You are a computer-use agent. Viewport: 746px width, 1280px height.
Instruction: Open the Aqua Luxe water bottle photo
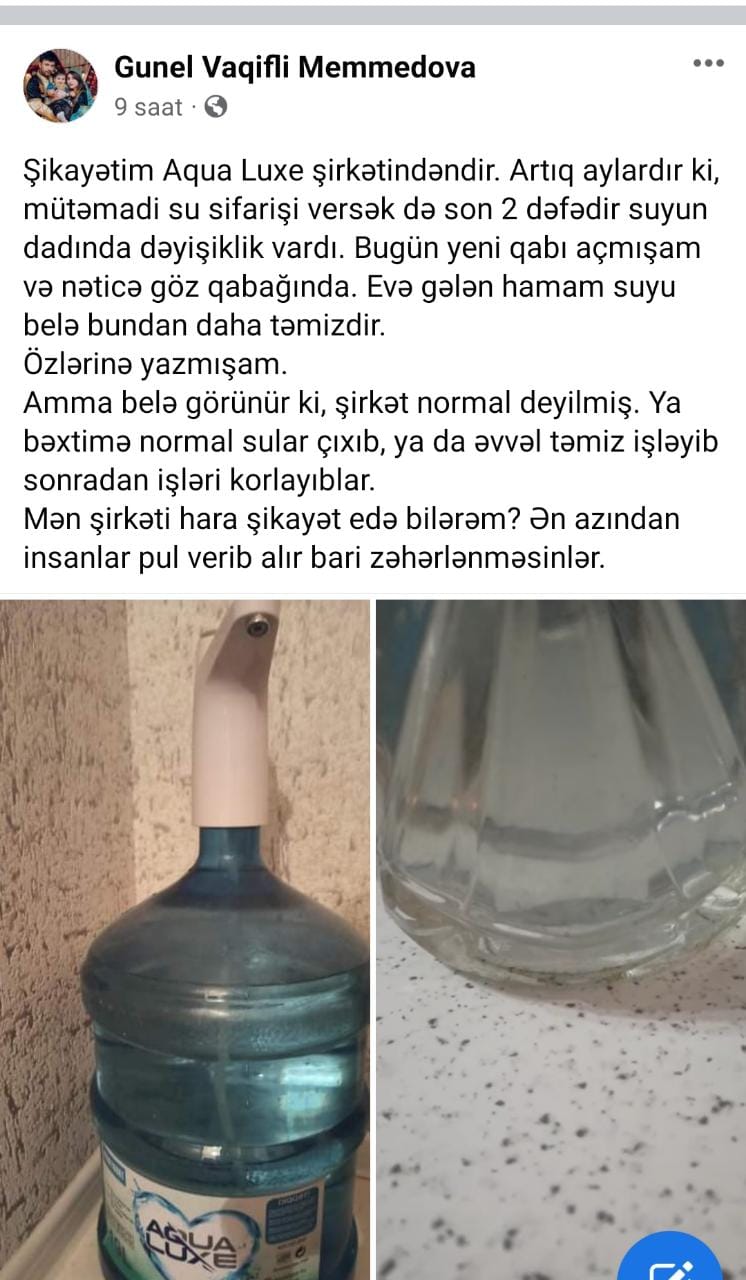(x=185, y=940)
